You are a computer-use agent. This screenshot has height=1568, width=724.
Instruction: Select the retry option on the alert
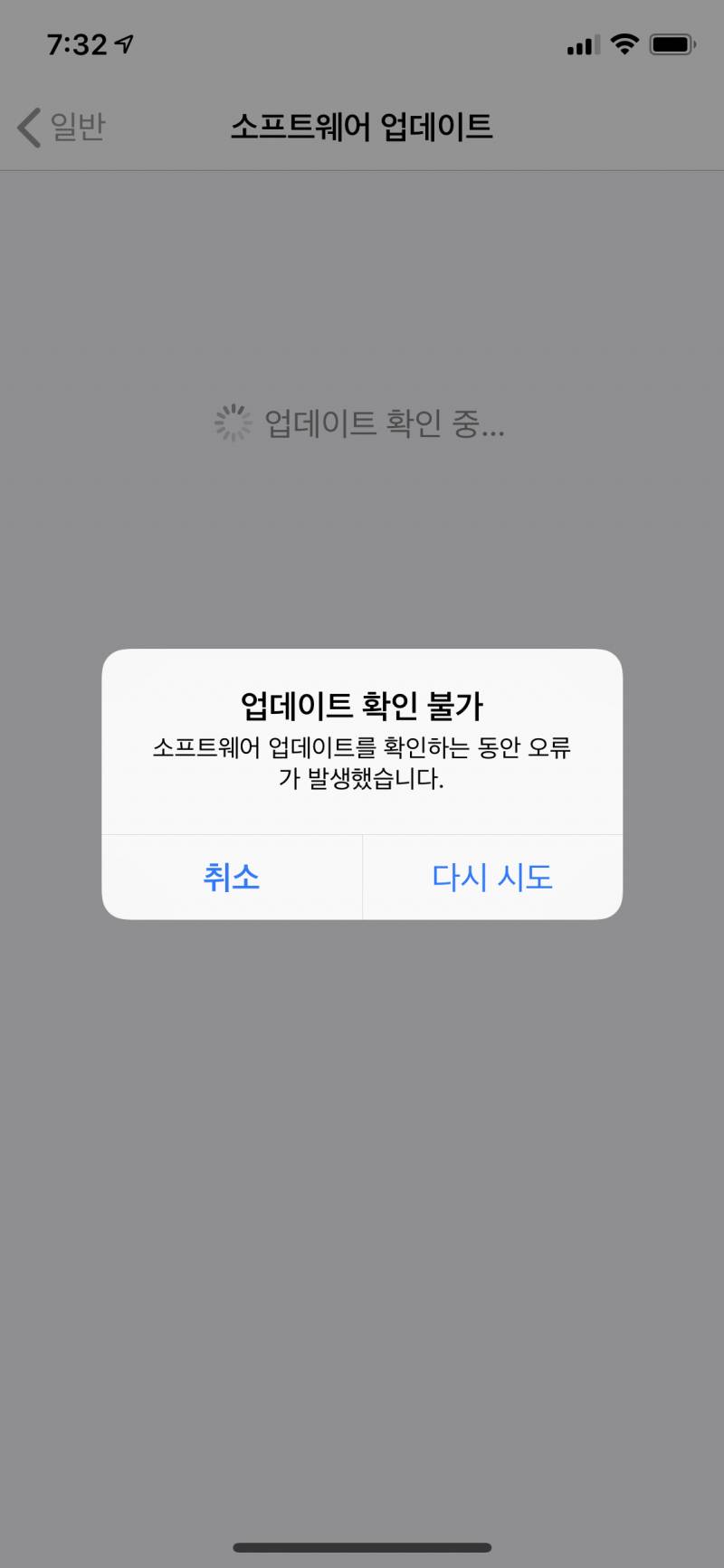point(491,876)
